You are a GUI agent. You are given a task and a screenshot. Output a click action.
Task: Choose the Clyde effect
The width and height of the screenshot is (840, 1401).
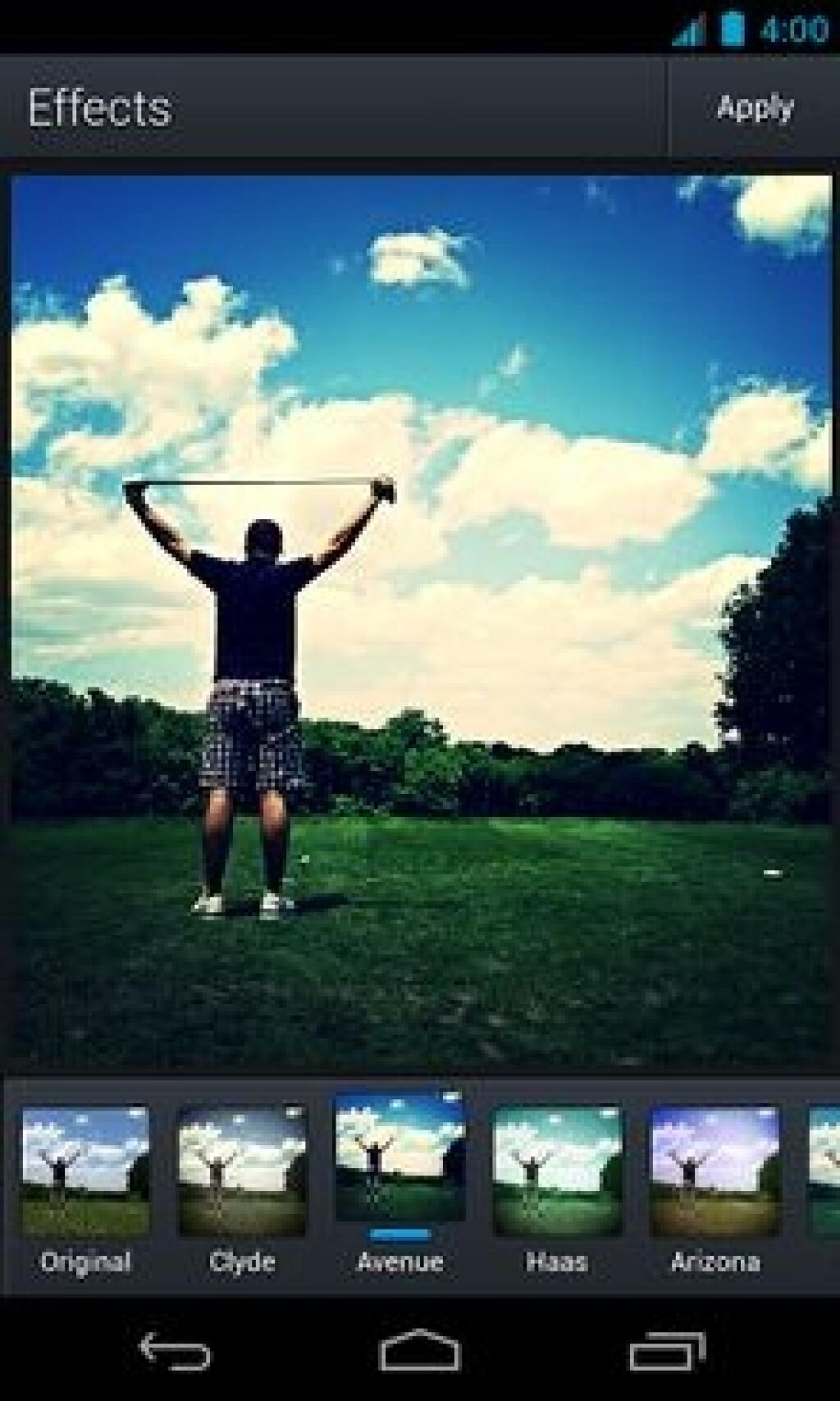(x=242, y=1171)
